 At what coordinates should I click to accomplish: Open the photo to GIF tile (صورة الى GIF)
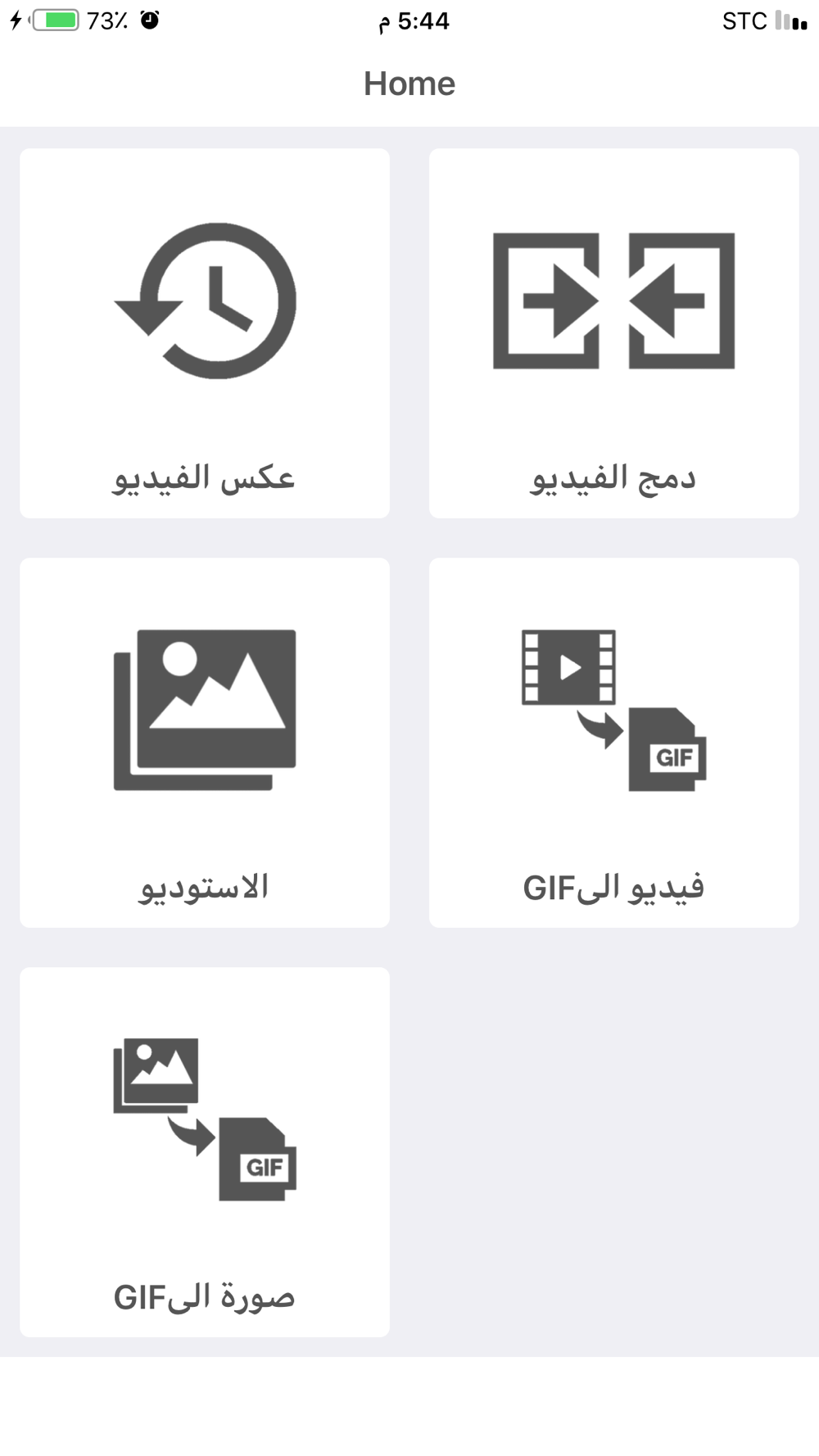[205, 1152]
